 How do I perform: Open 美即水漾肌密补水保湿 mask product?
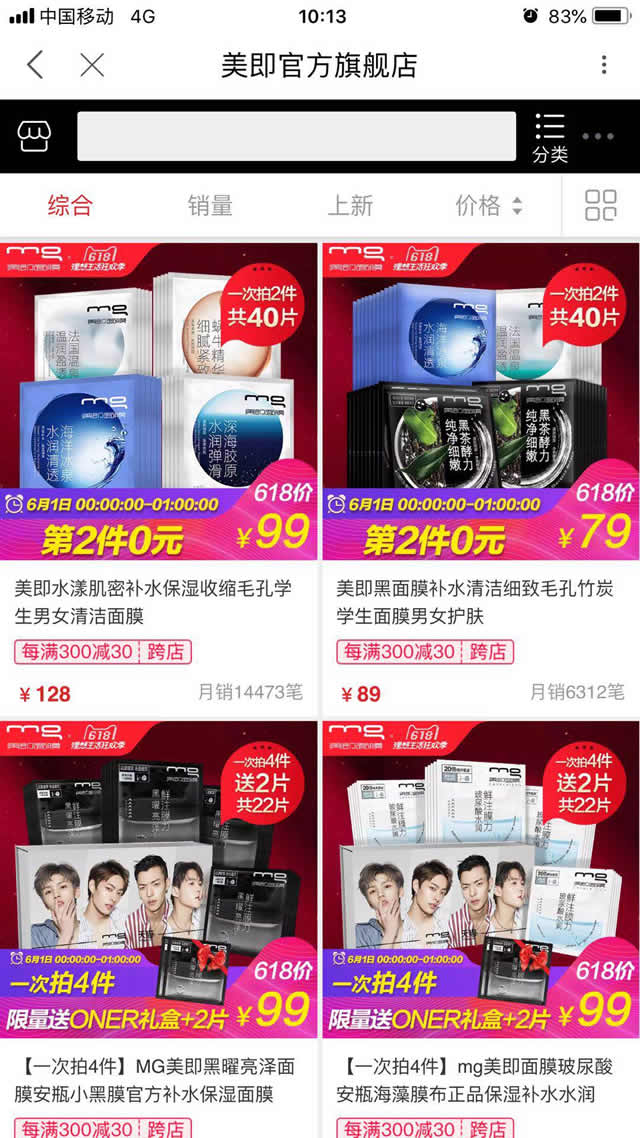tap(159, 400)
